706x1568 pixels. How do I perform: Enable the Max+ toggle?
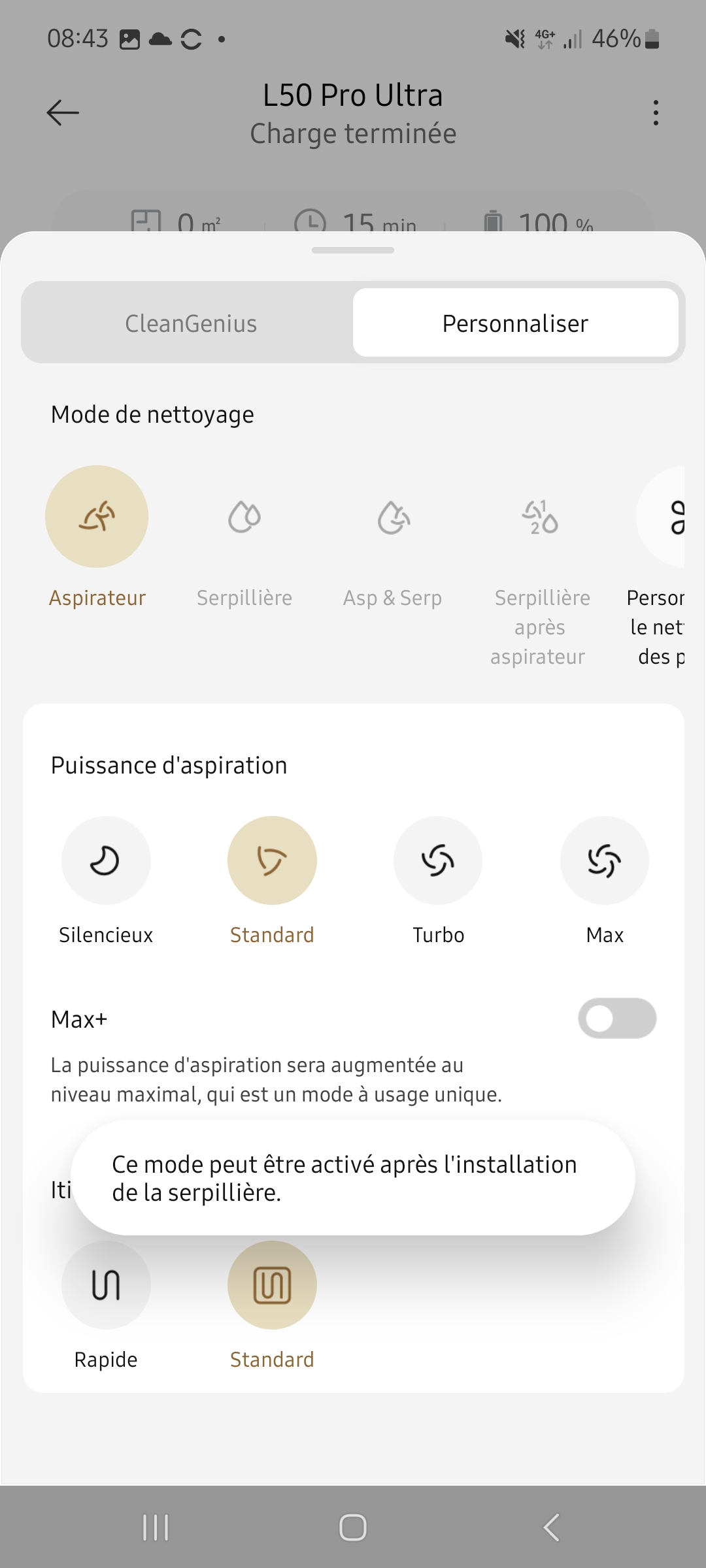tap(617, 1018)
